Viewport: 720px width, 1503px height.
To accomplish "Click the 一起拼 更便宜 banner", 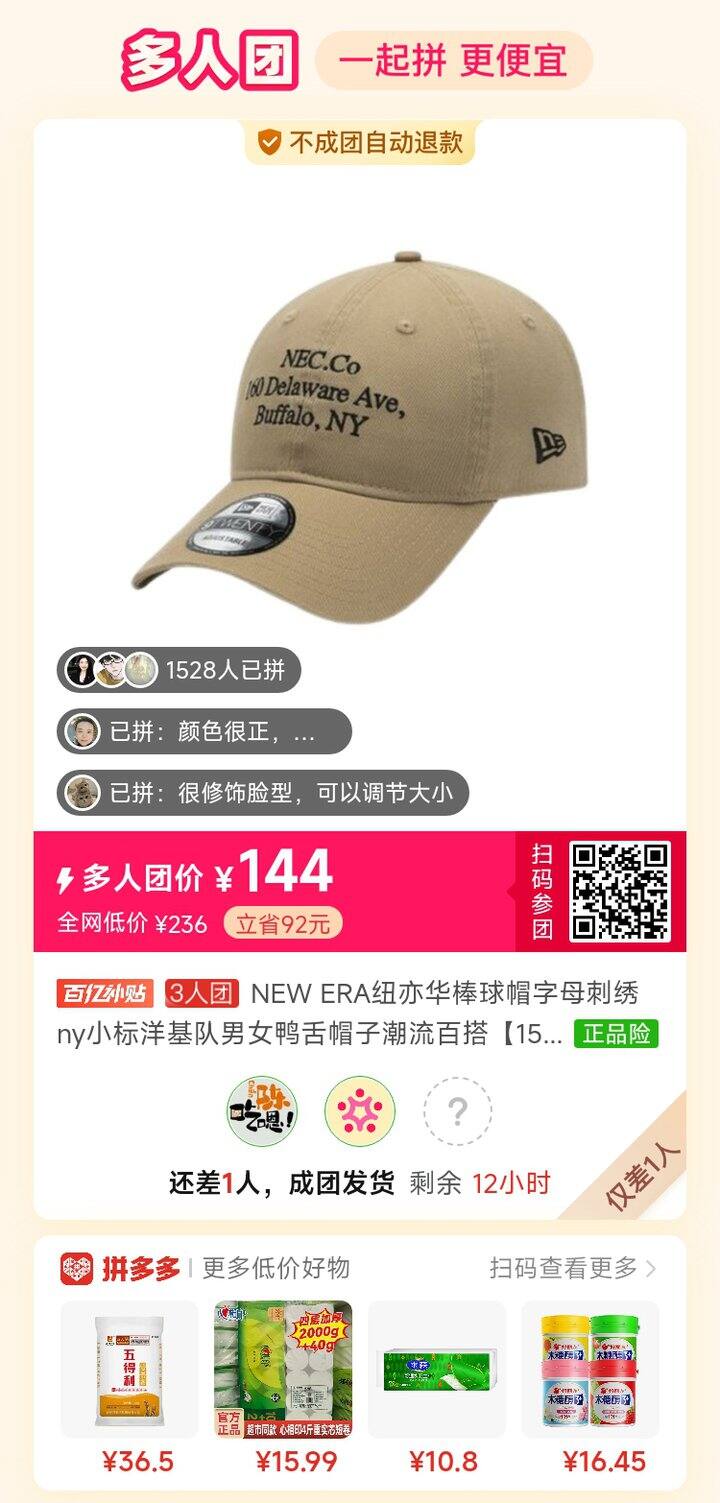I will [452, 60].
